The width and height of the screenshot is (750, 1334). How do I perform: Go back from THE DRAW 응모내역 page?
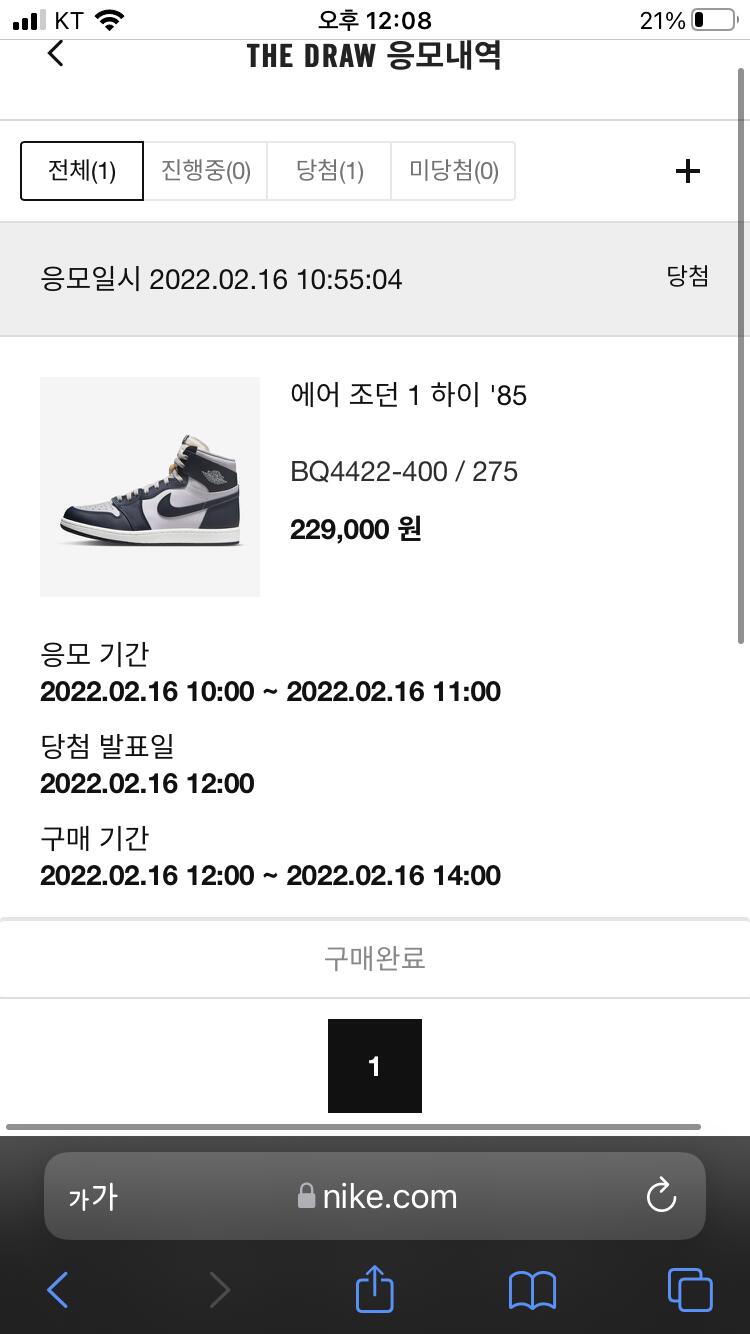(56, 54)
